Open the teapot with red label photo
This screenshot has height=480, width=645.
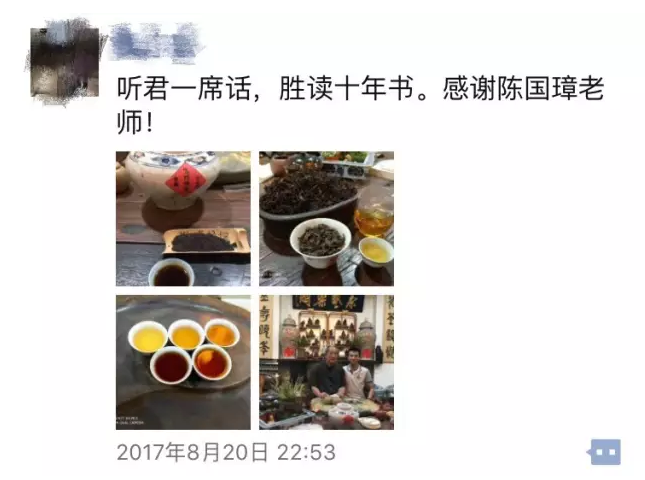pyautogui.click(x=183, y=219)
